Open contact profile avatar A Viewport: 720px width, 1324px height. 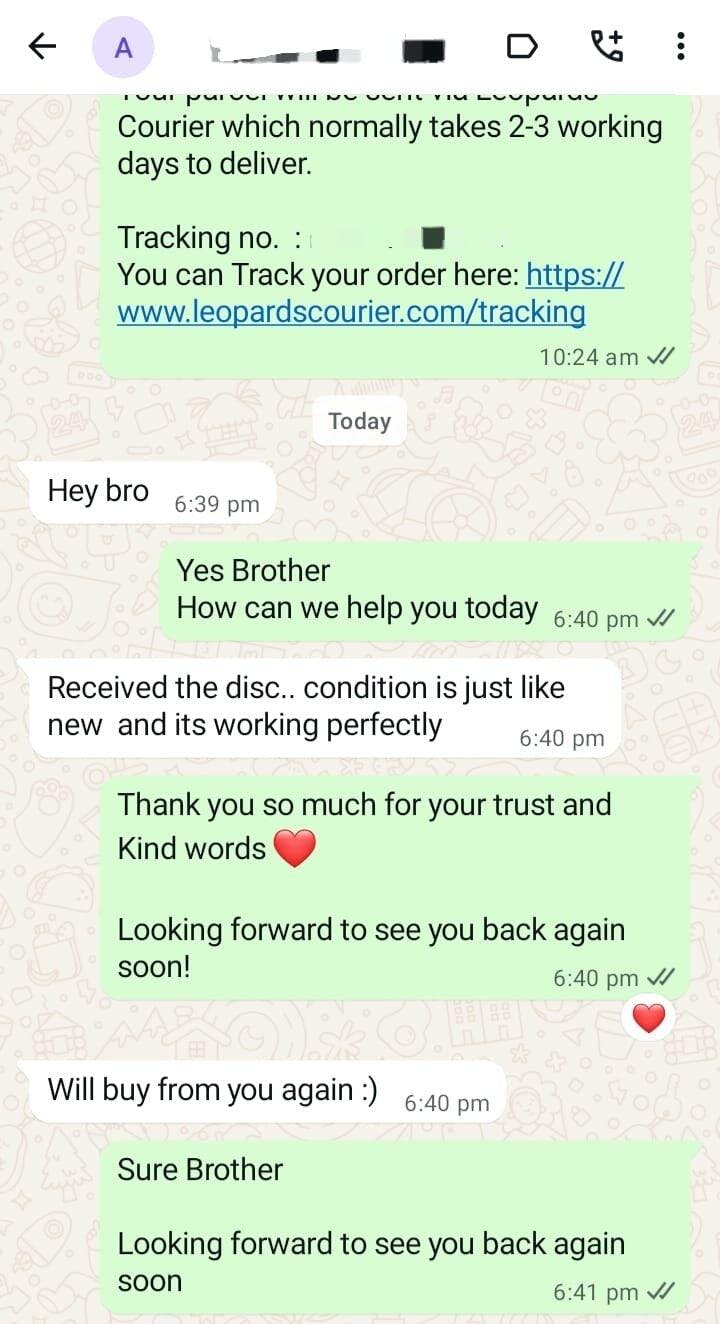tap(123, 47)
